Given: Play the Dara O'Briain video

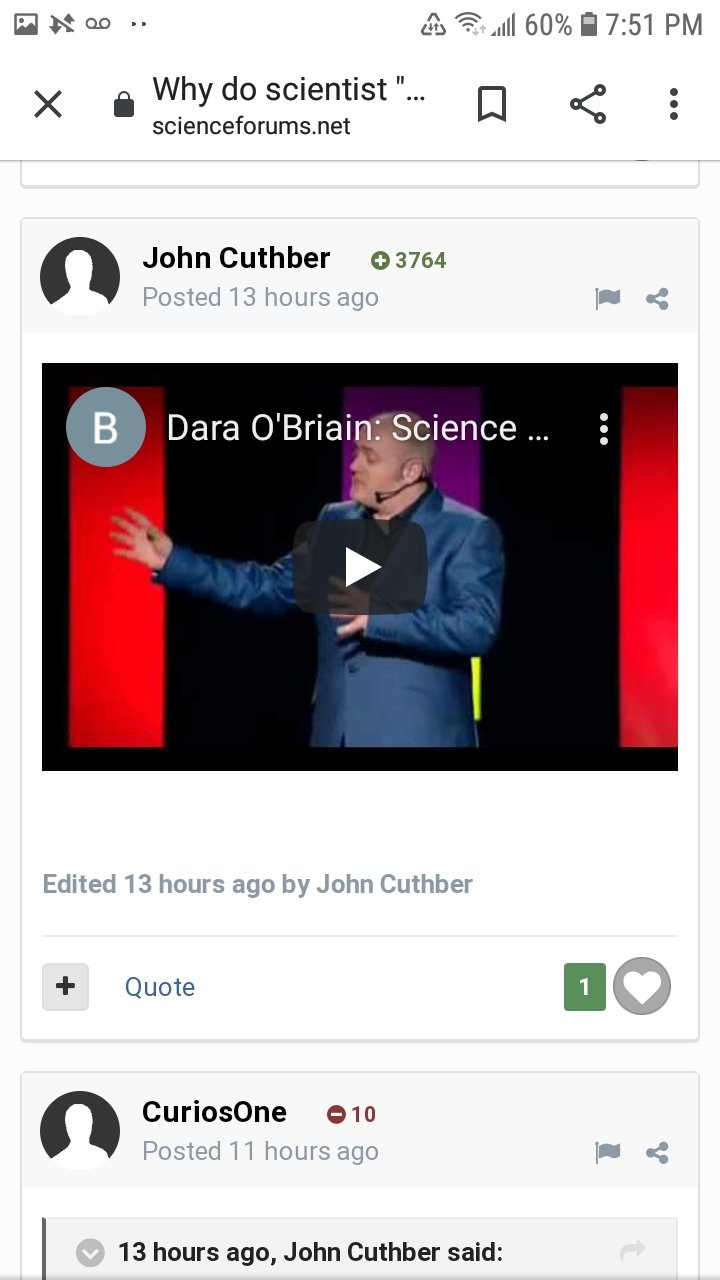Looking at the screenshot, I should click(360, 567).
